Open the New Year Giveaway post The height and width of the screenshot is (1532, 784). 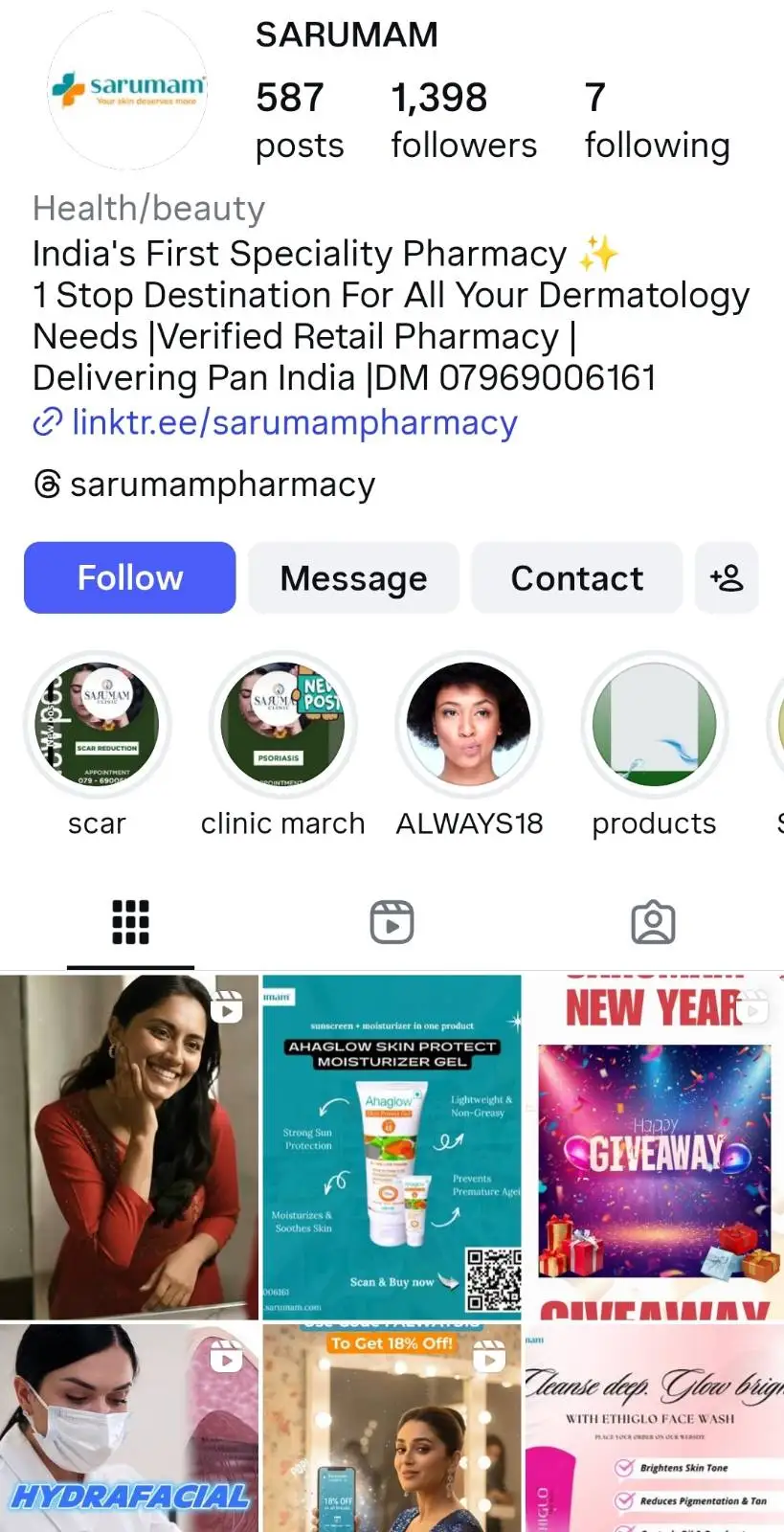click(654, 1146)
